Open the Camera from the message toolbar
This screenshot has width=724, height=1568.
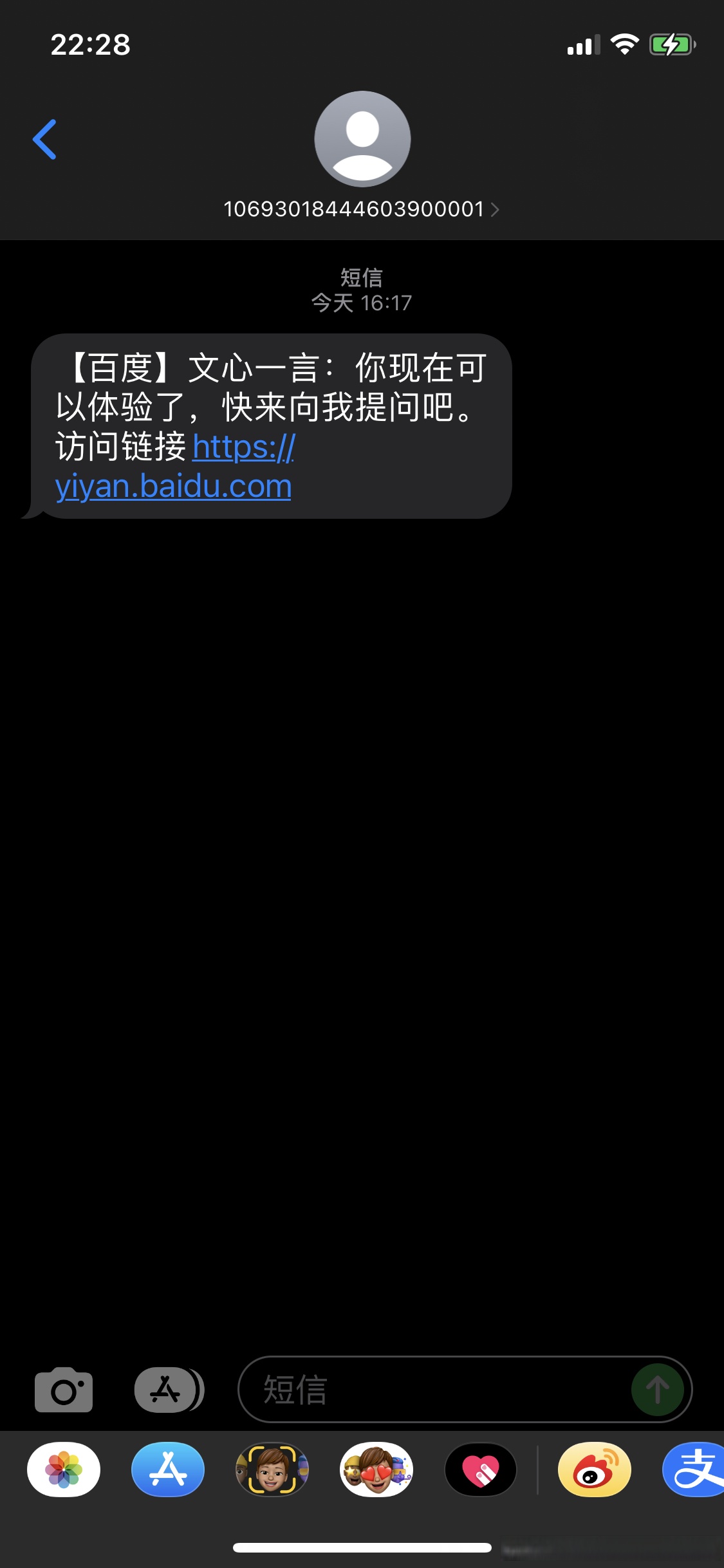pos(63,1390)
